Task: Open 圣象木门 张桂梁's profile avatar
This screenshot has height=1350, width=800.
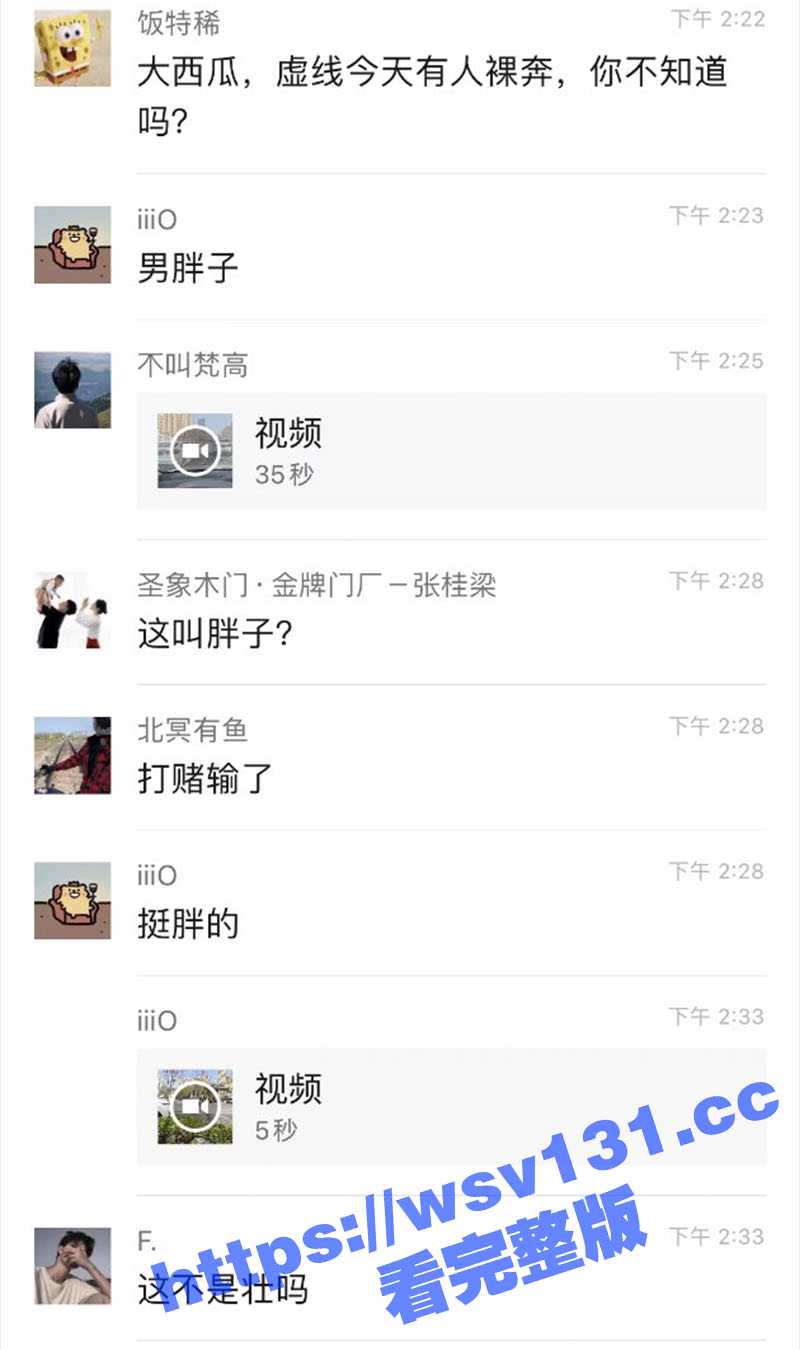Action: tap(70, 611)
